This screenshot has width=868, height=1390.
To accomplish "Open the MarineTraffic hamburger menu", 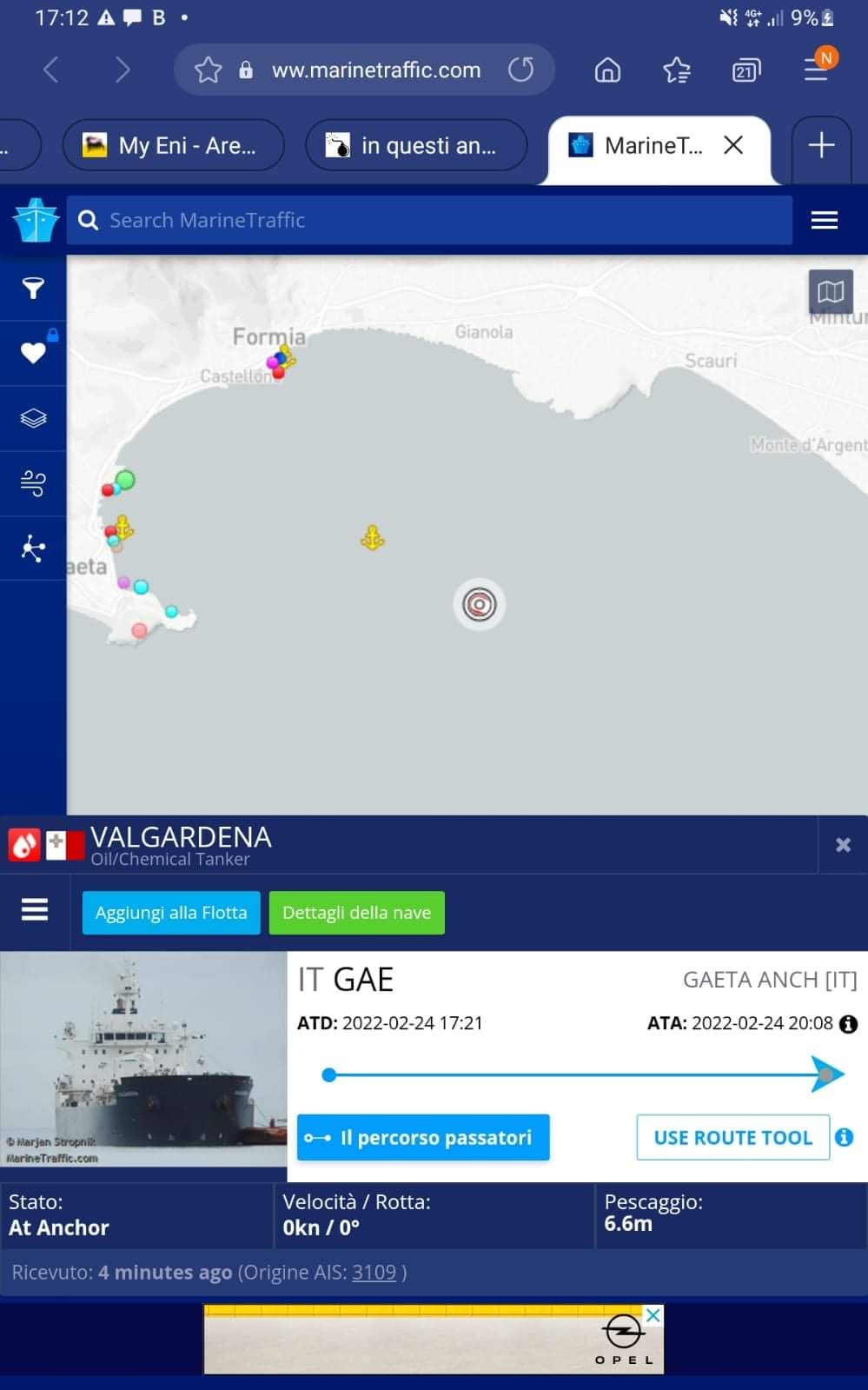I will pyautogui.click(x=824, y=220).
